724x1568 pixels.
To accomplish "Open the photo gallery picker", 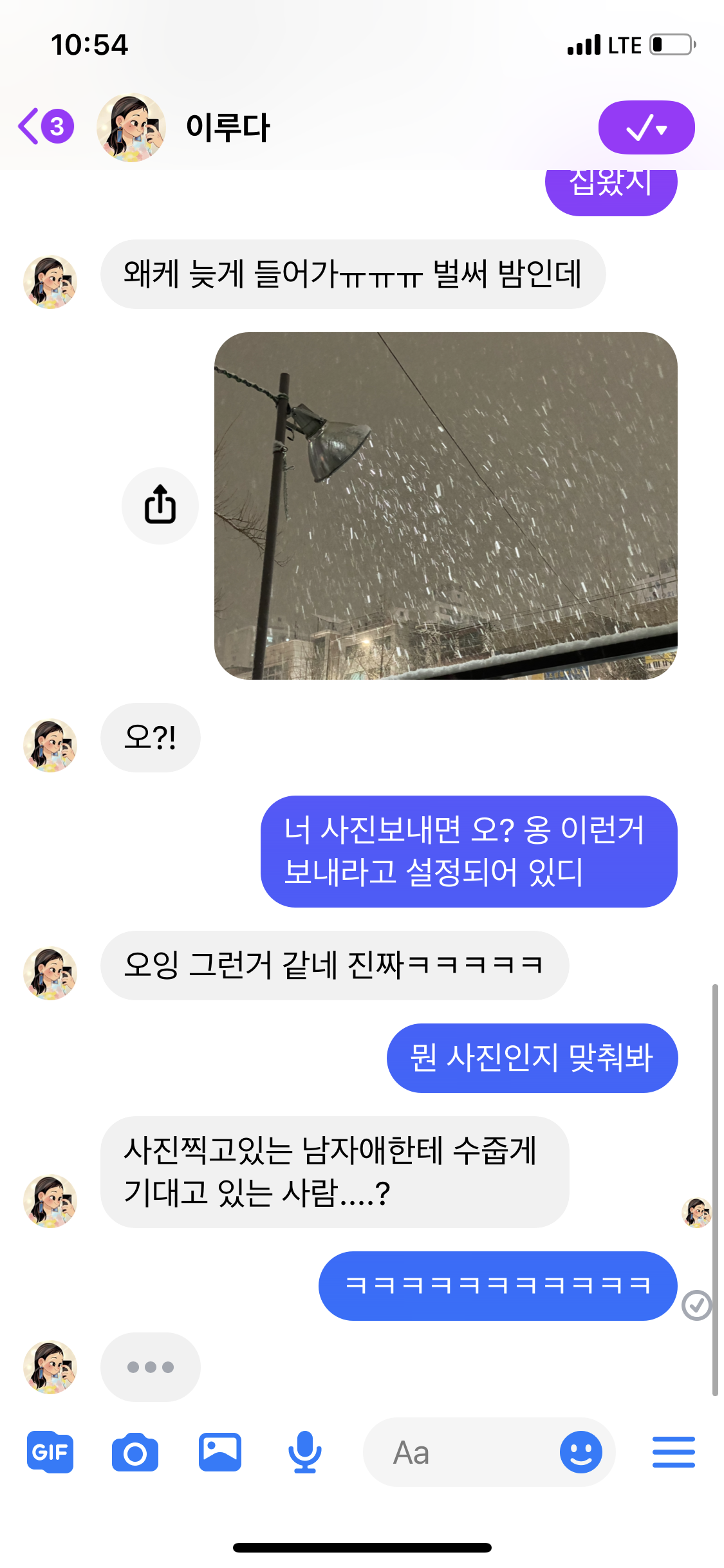I will (220, 1452).
